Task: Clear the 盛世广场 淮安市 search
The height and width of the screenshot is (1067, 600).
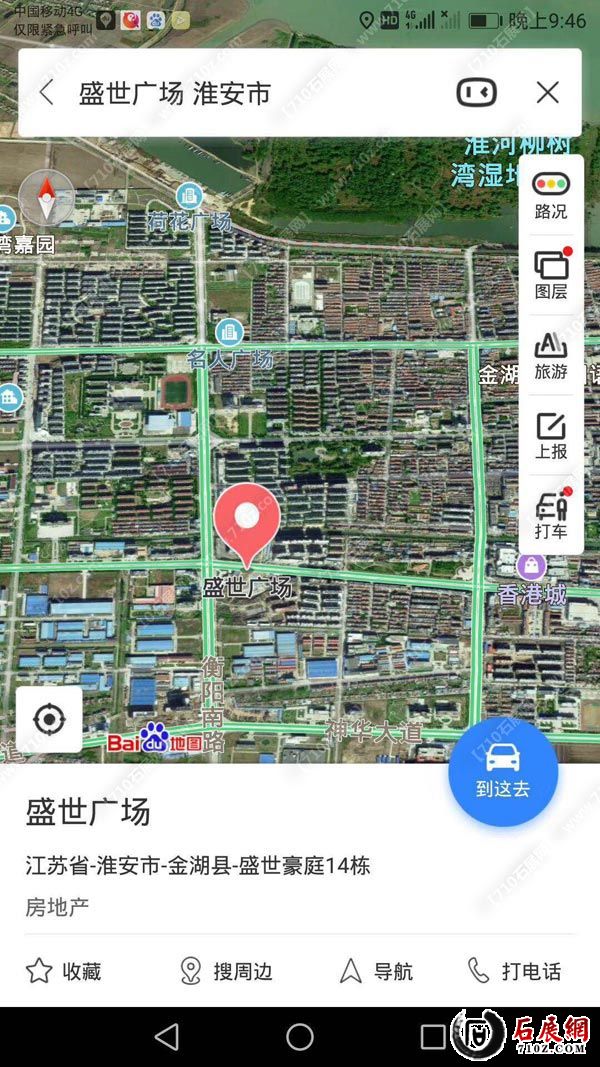Action: point(547,93)
